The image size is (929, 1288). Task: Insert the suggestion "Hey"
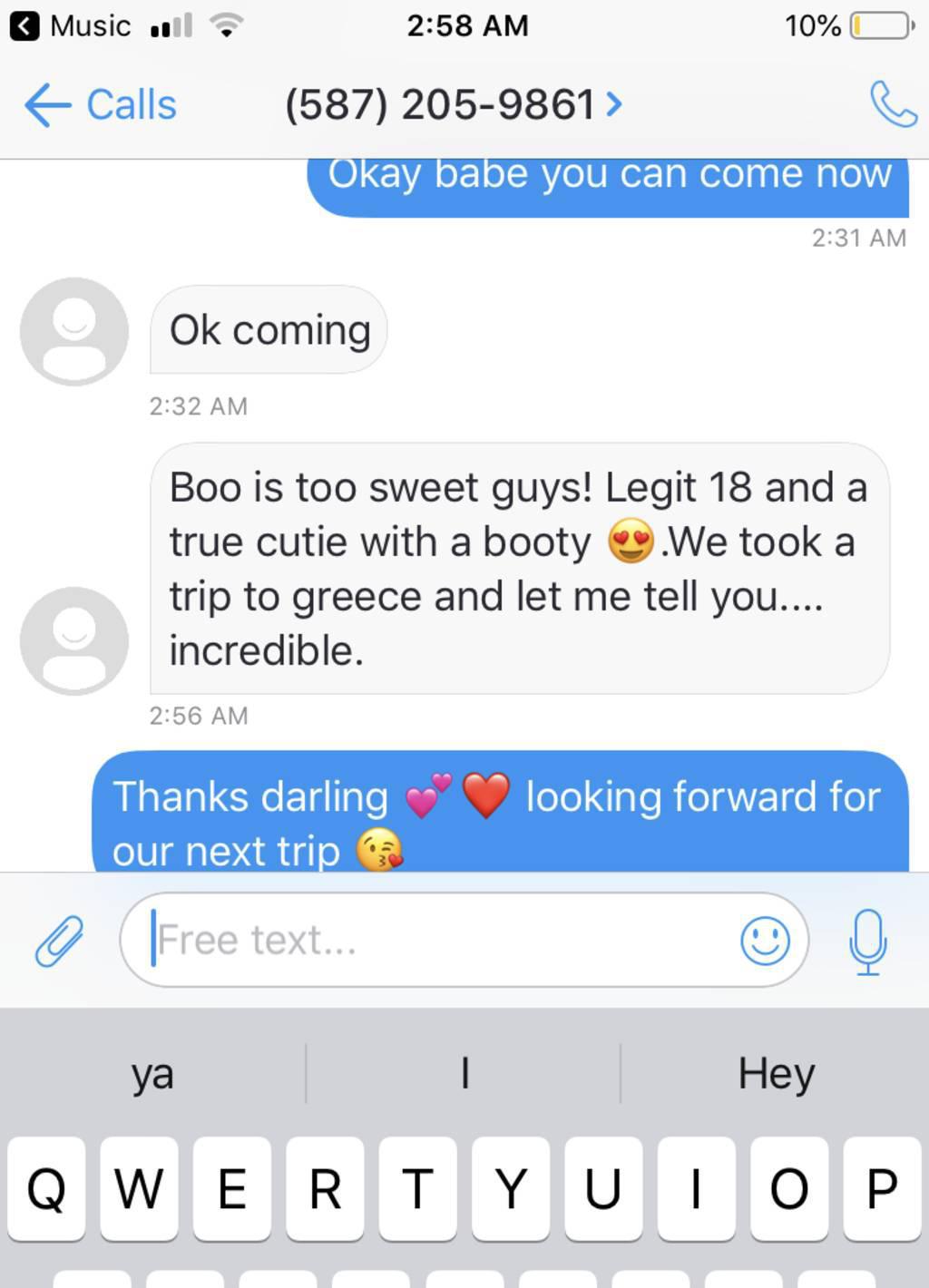pos(776,1074)
